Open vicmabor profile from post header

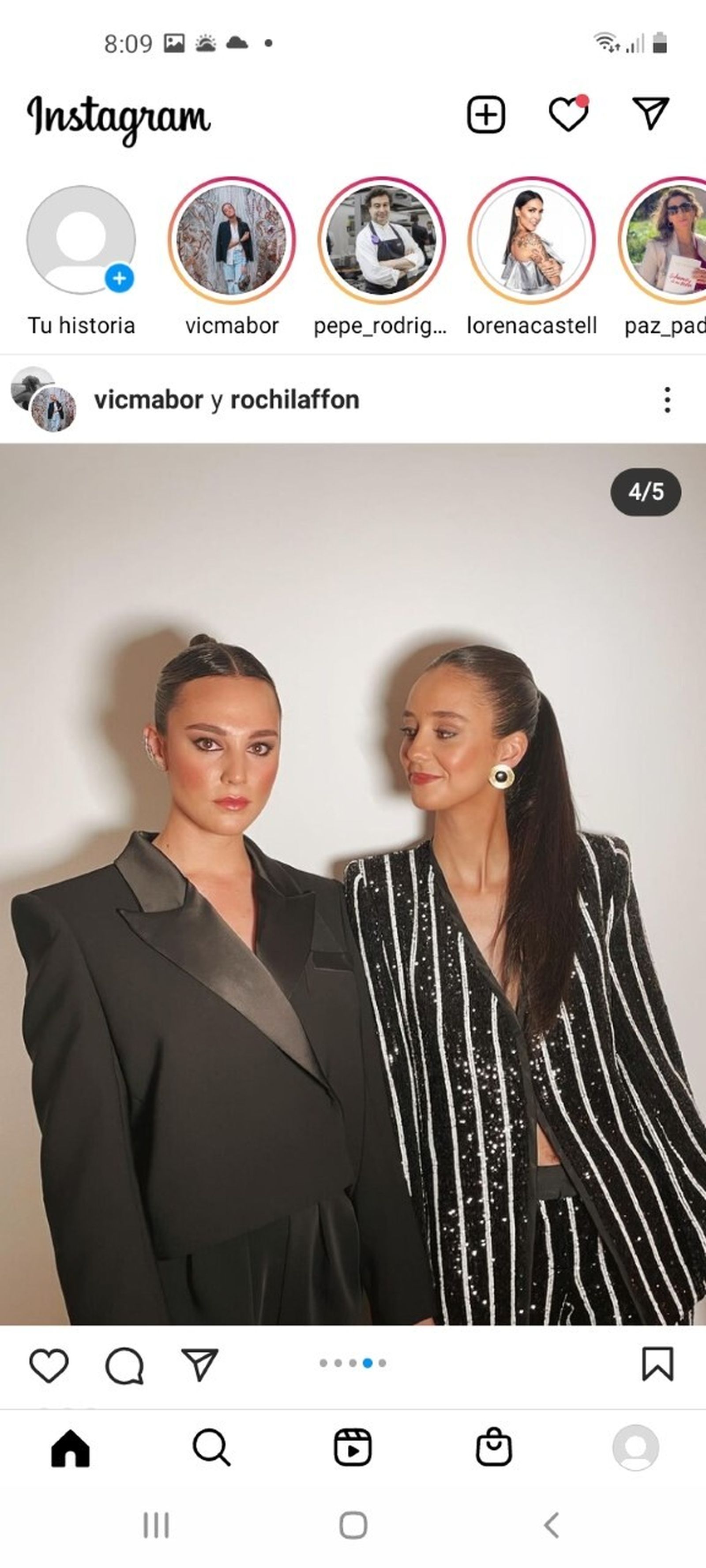pos(146,400)
